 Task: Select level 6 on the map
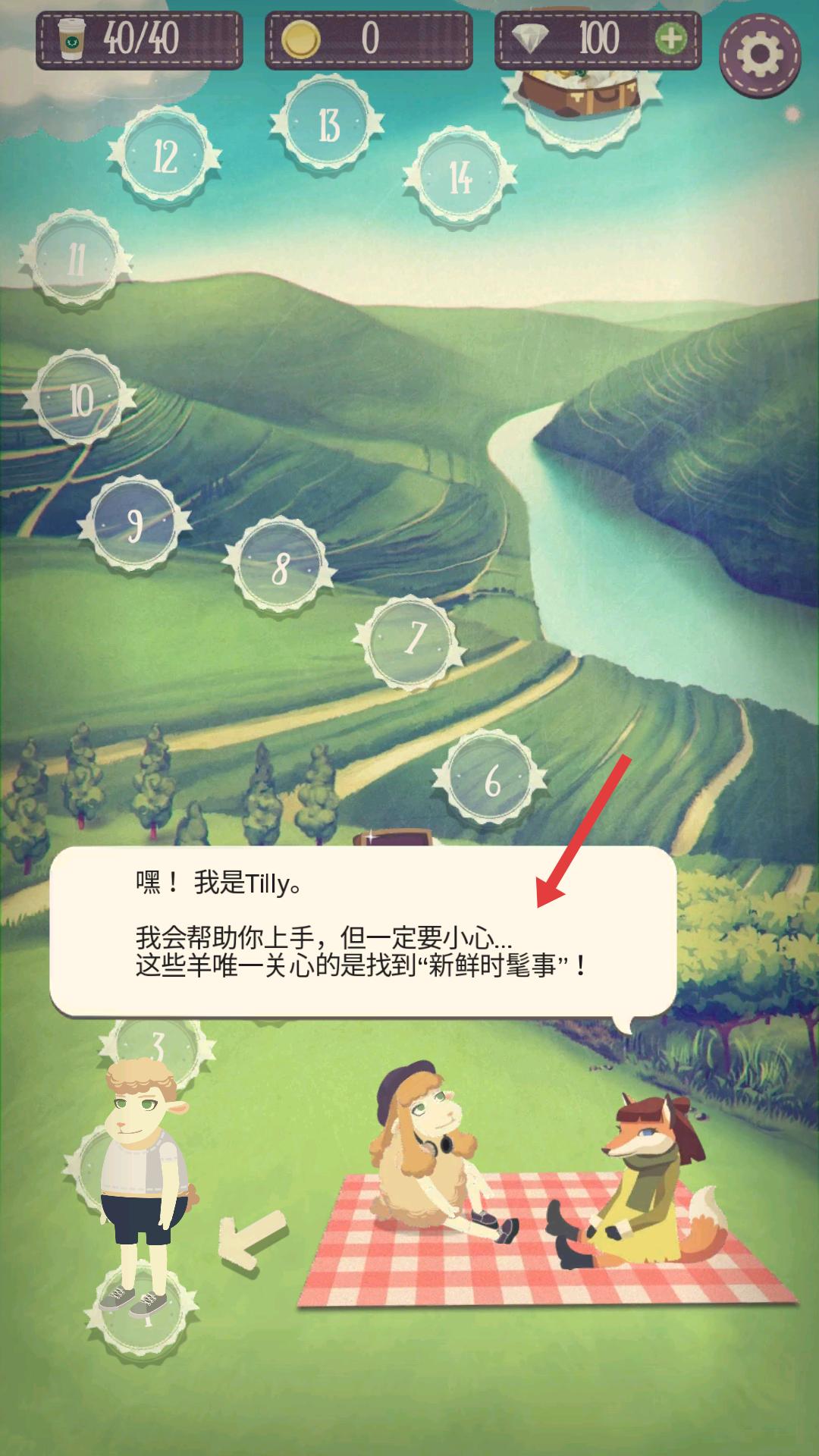pyautogui.click(x=491, y=780)
